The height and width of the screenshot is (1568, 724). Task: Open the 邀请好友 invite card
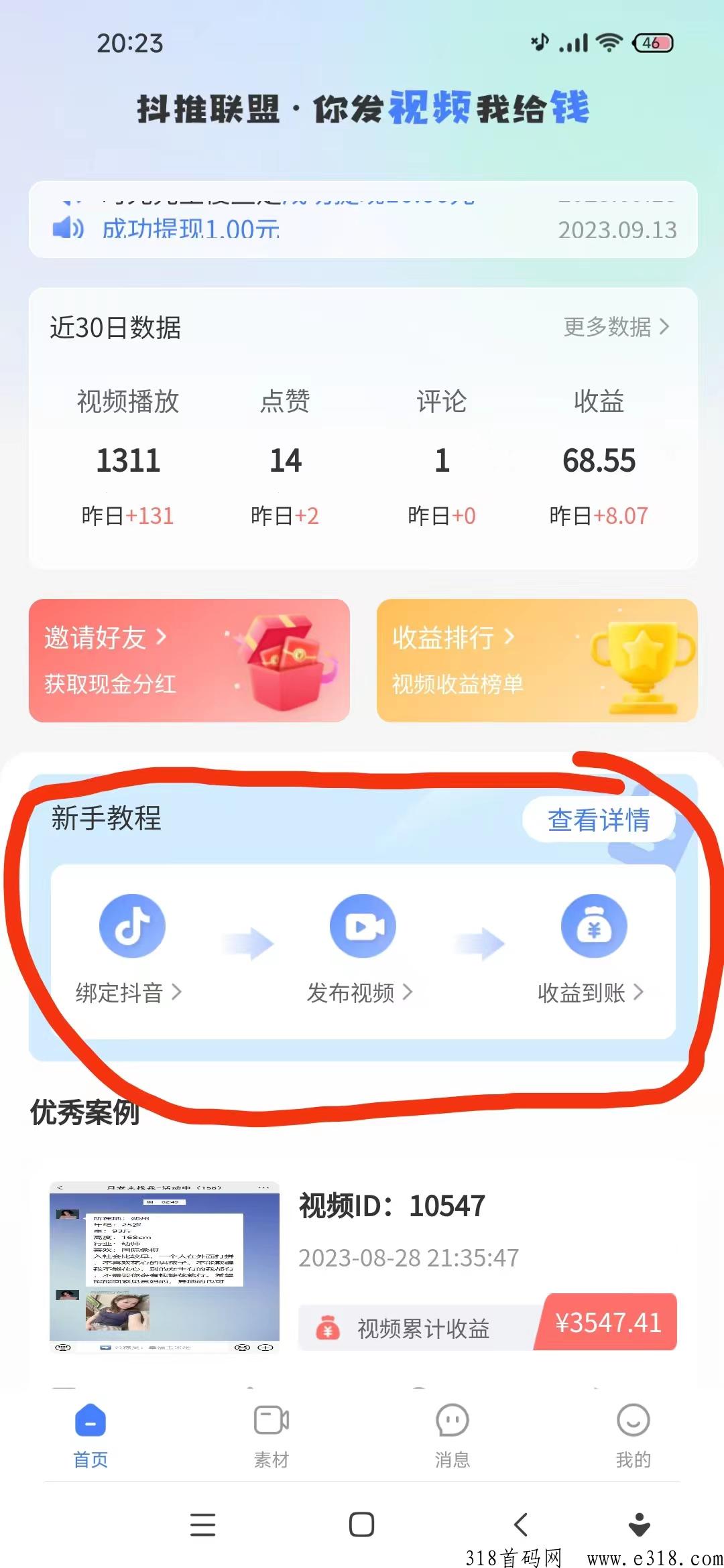click(189, 660)
